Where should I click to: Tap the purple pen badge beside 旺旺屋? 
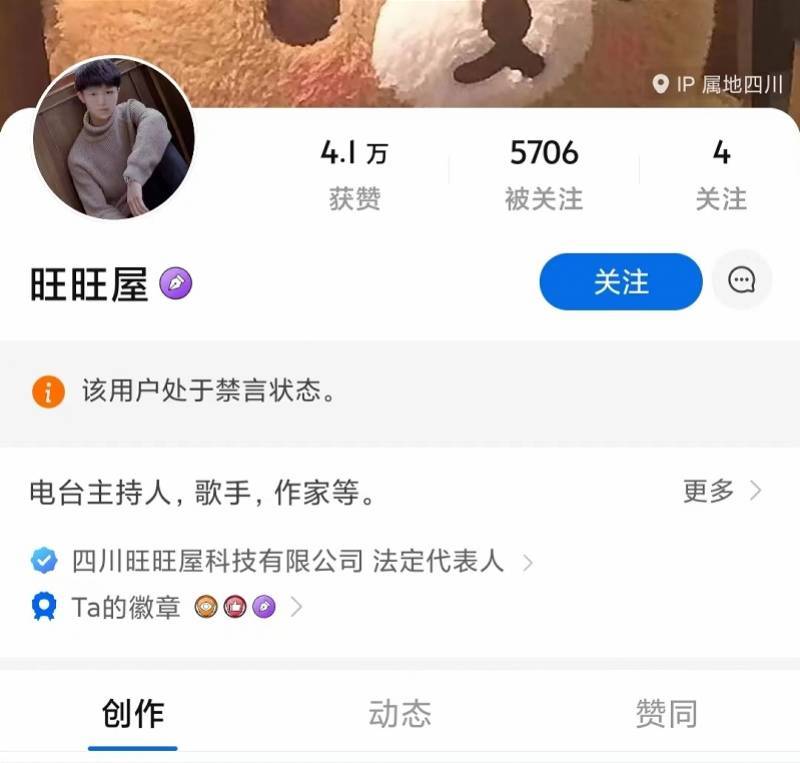pos(176,285)
